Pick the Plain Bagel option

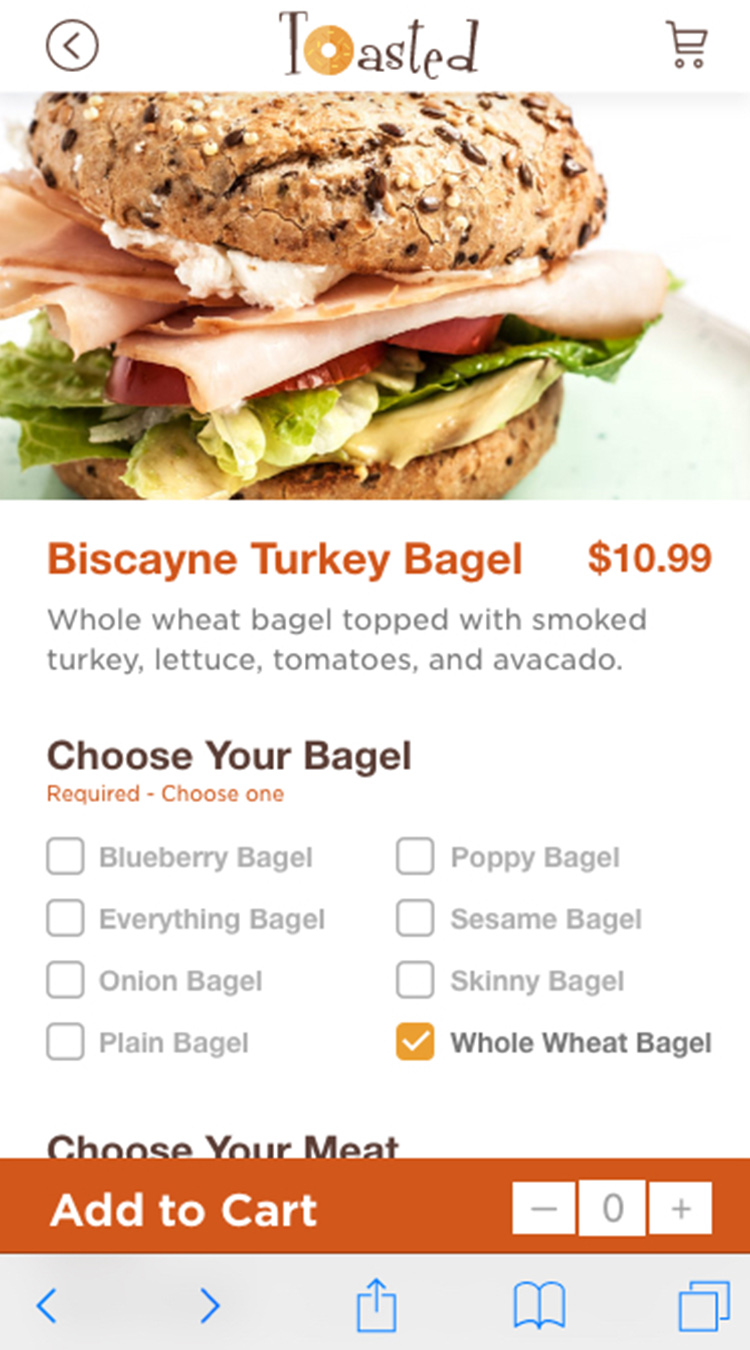pyautogui.click(x=65, y=1043)
